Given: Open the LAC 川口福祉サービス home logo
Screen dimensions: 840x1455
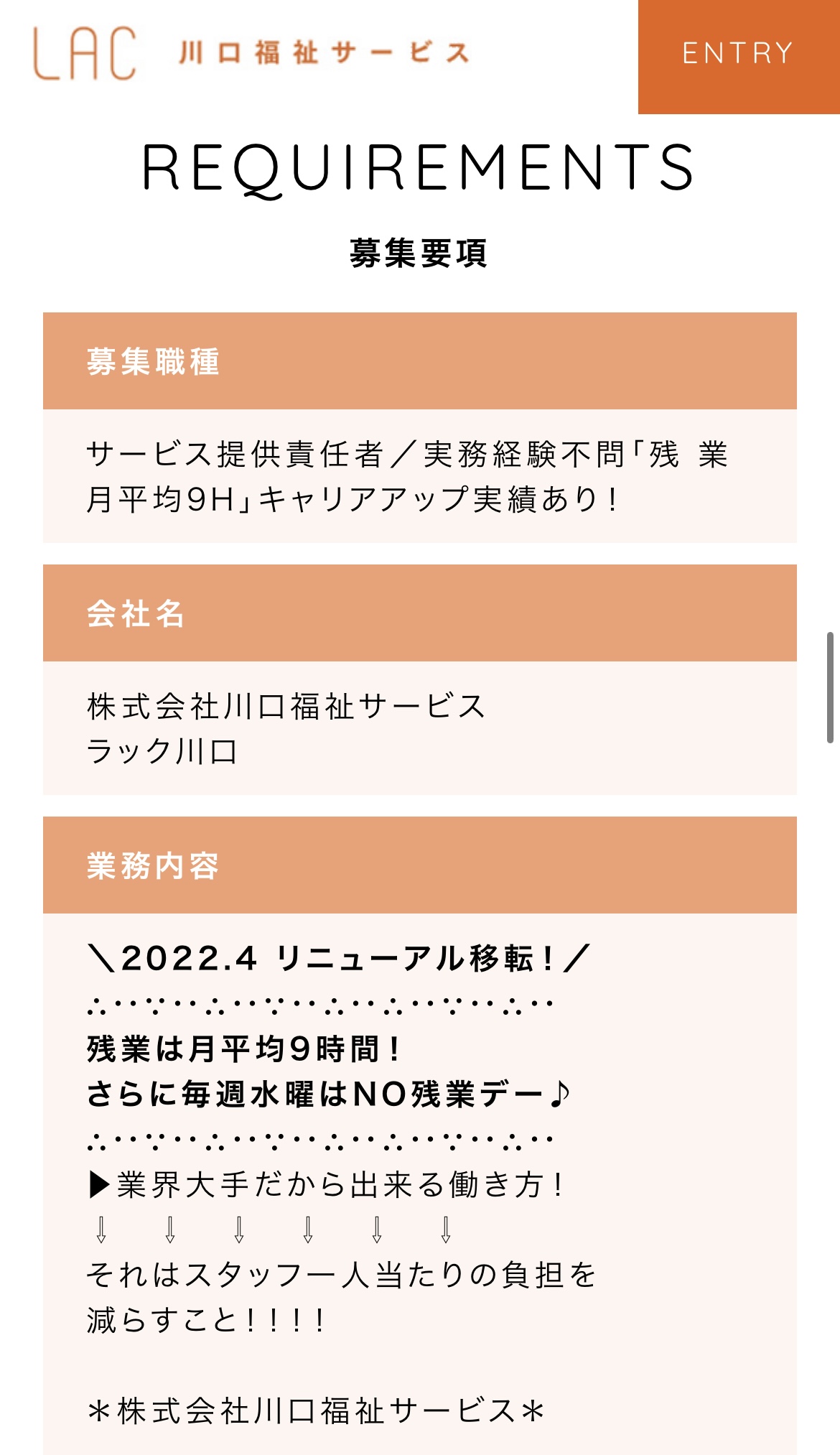Looking at the screenshot, I should (251, 53).
